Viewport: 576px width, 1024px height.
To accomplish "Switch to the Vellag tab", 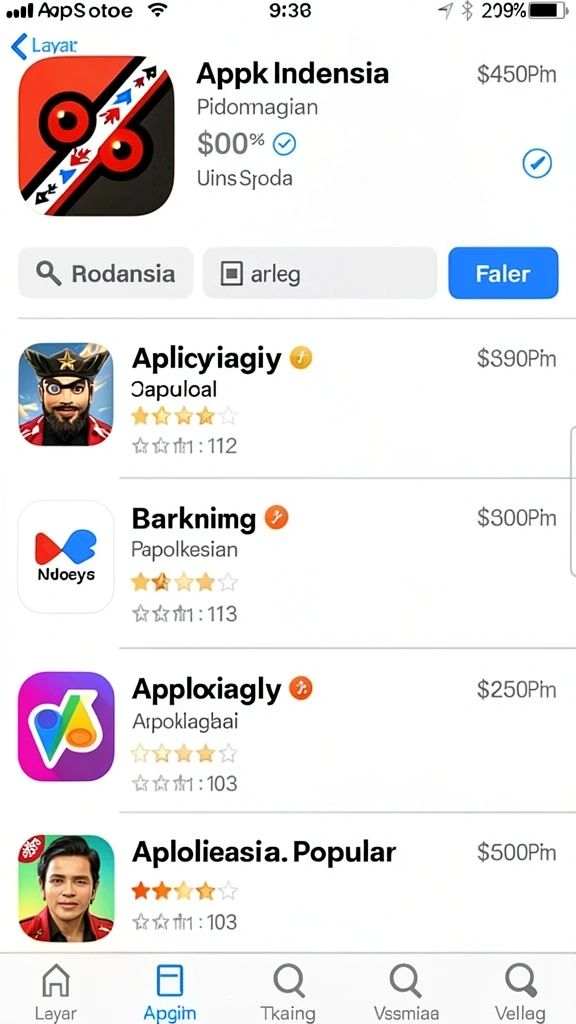I will click(x=520, y=993).
